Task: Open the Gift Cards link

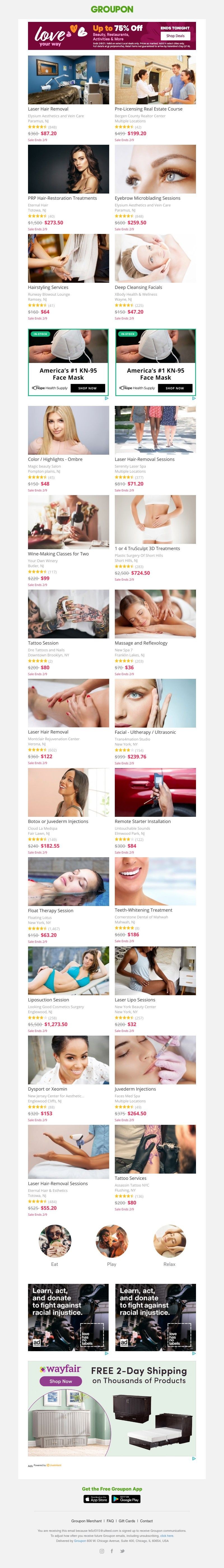Action: [x=127, y=1521]
